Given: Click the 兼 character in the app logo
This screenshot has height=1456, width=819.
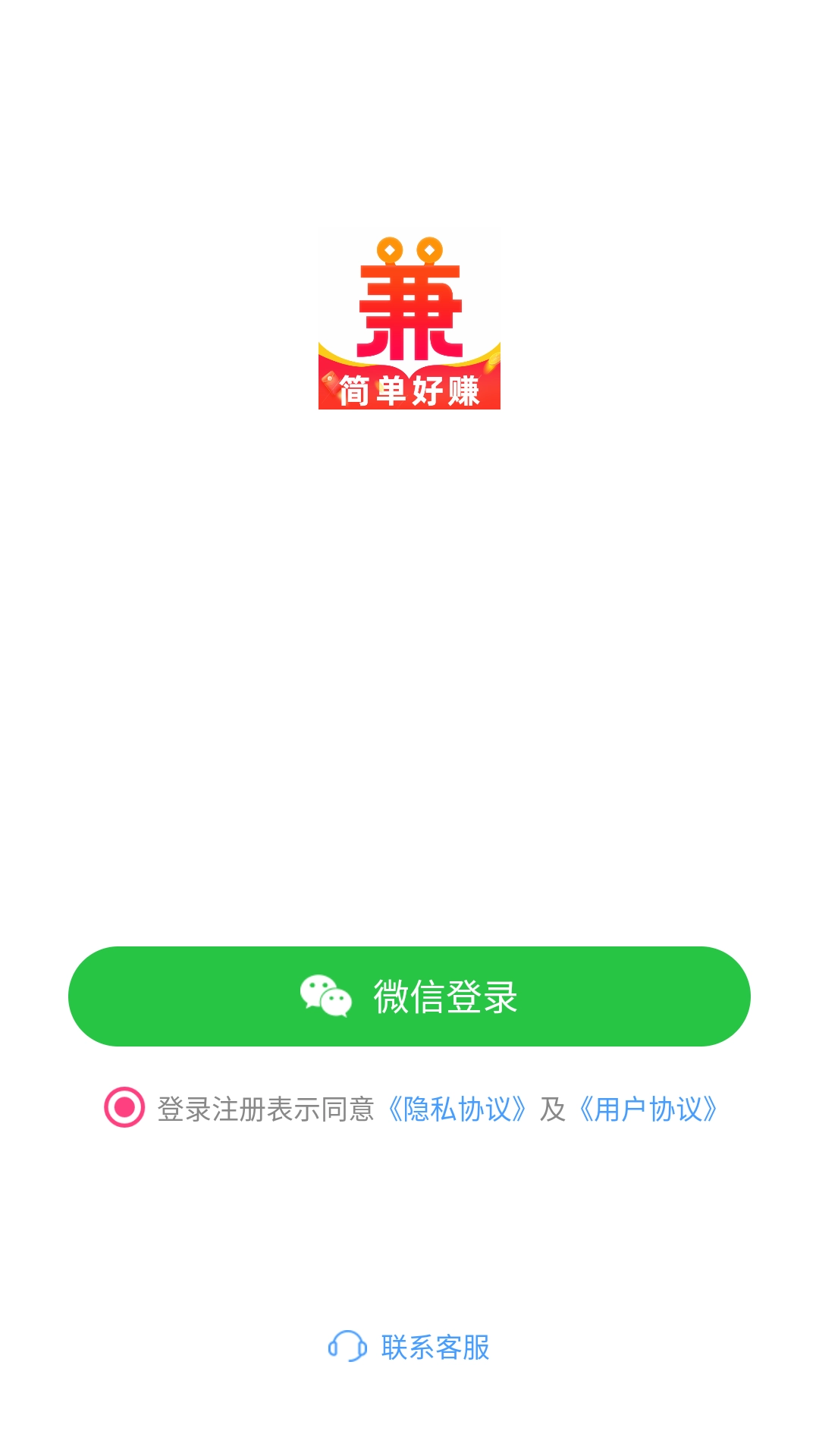Looking at the screenshot, I should coord(409,311).
